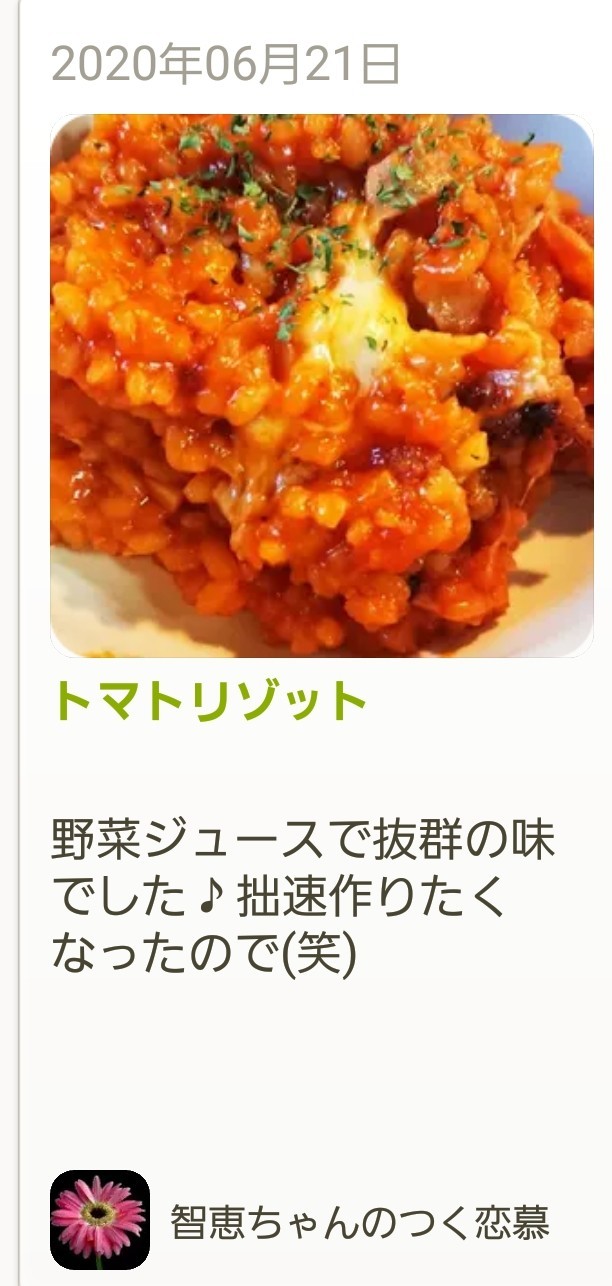Open the トマトリゾット recipe link
The image size is (612, 1286).
pyautogui.click(x=210, y=702)
